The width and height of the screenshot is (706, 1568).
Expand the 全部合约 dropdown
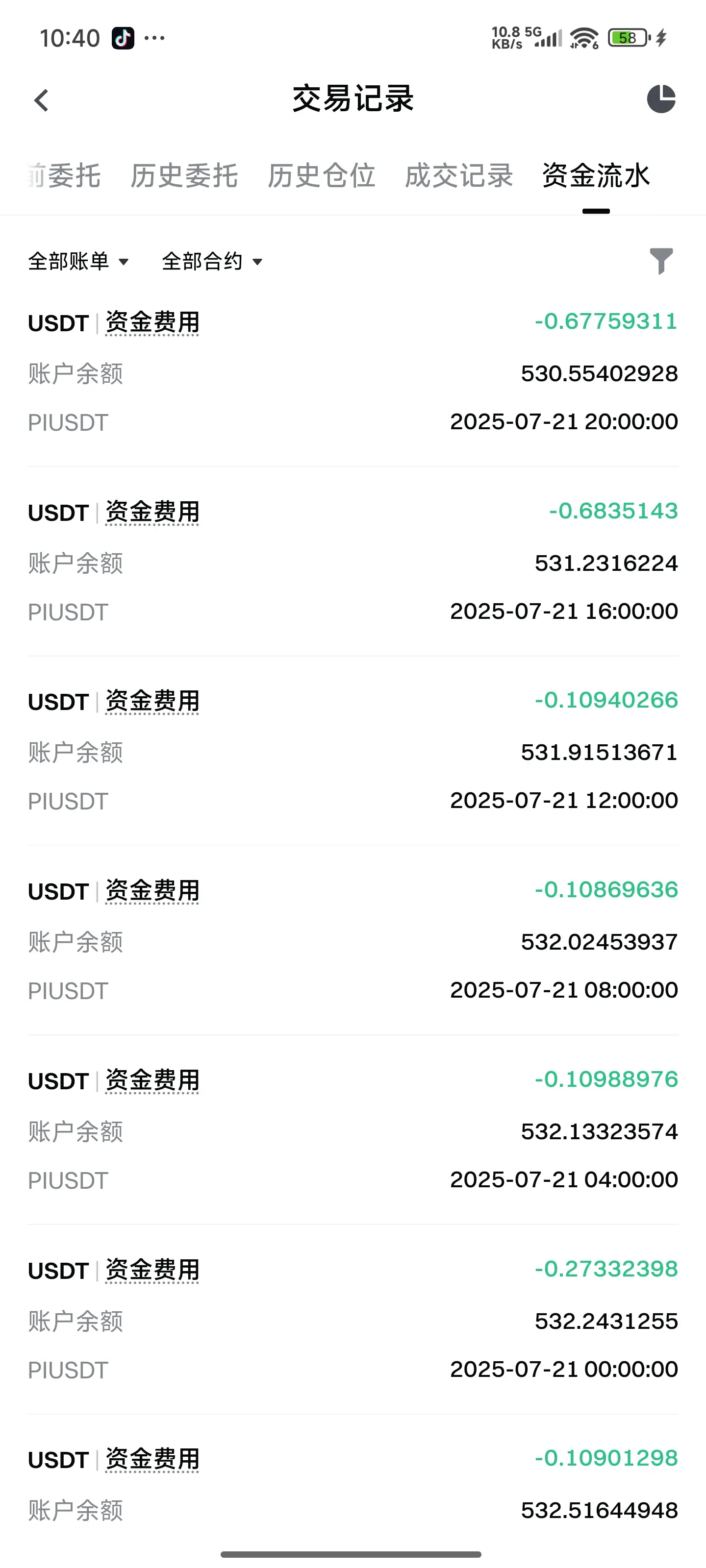click(x=212, y=262)
